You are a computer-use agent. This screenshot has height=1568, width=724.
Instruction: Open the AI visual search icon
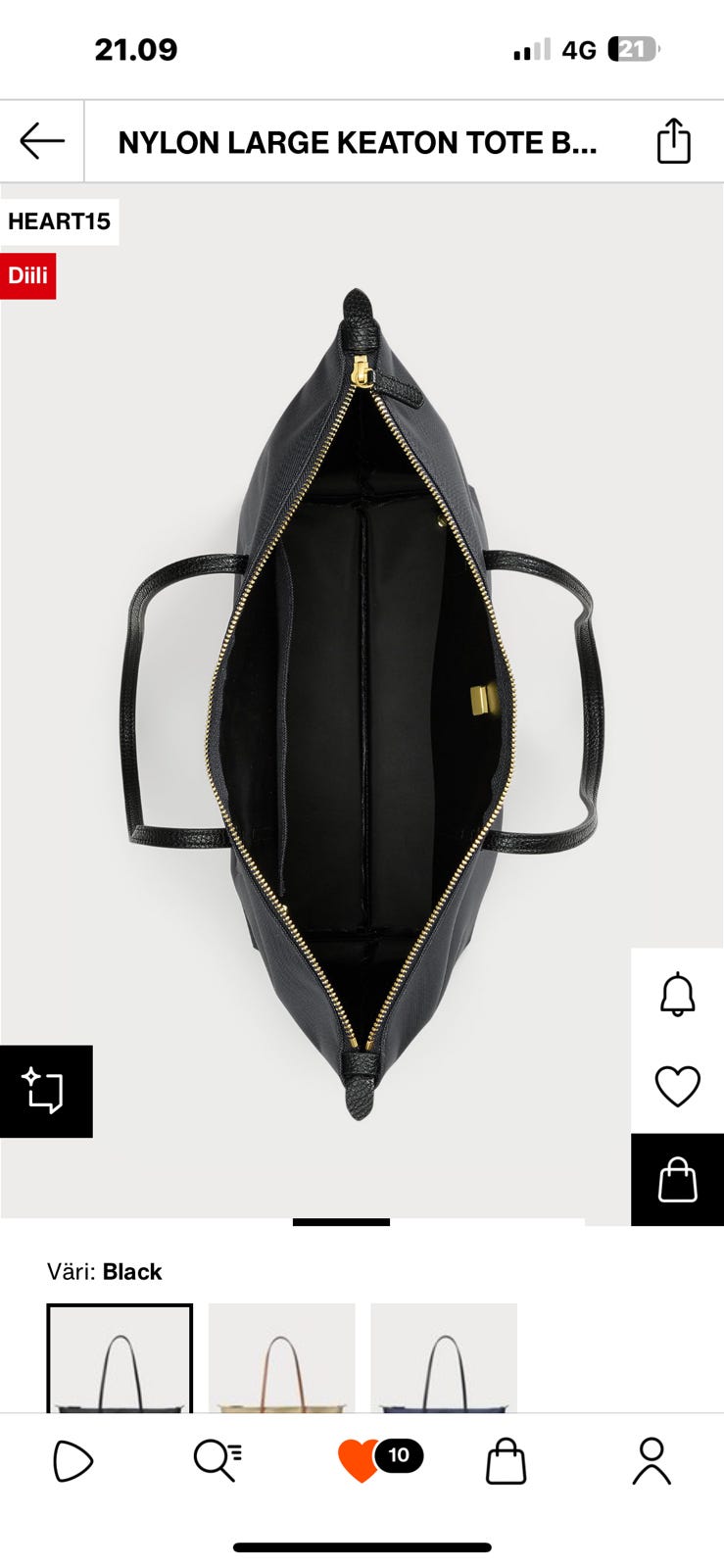pos(45,1091)
